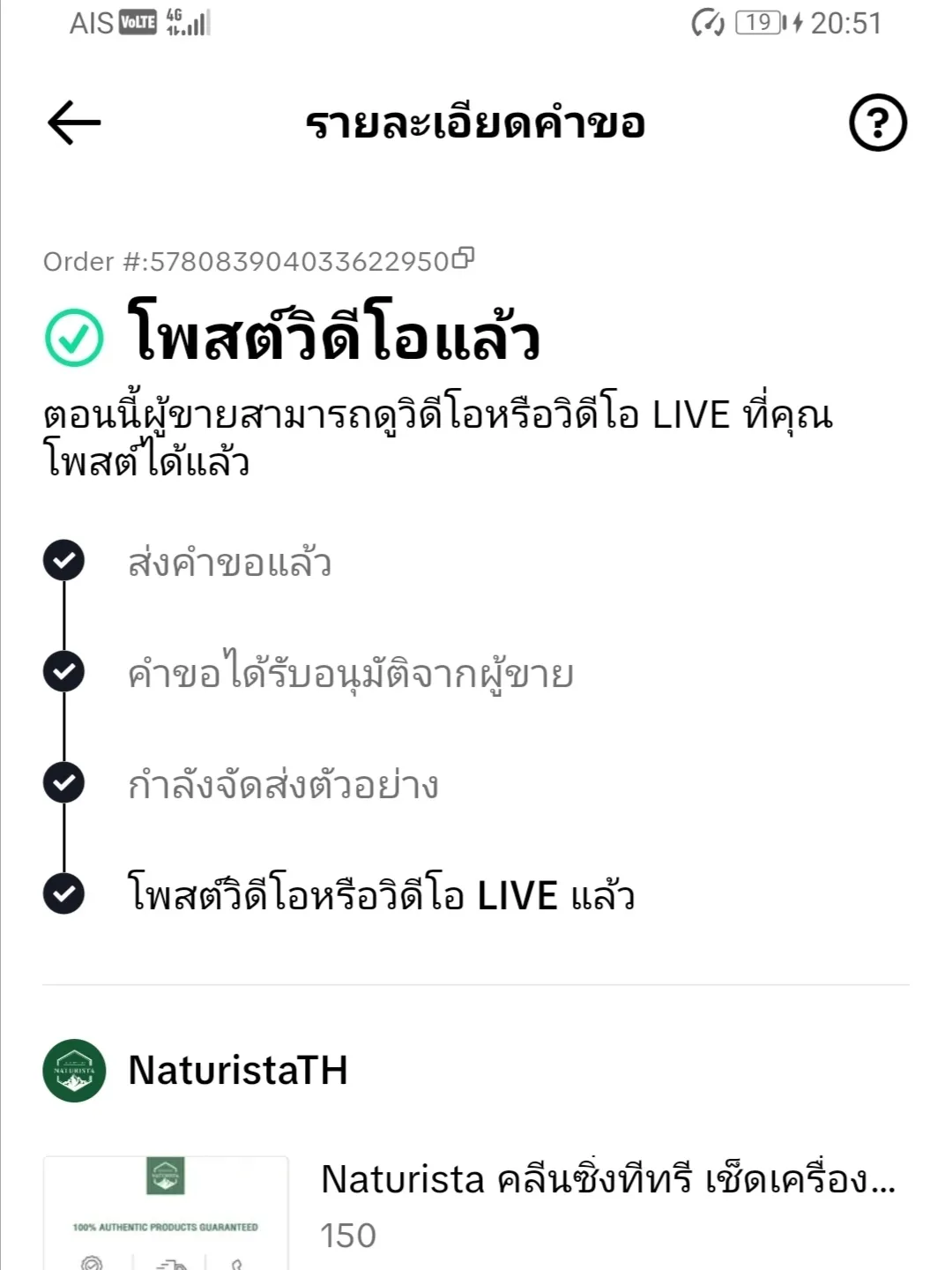This screenshot has height=1270, width=952.
Task: Tap the final LIVE video step checkmark
Action: (x=63, y=893)
